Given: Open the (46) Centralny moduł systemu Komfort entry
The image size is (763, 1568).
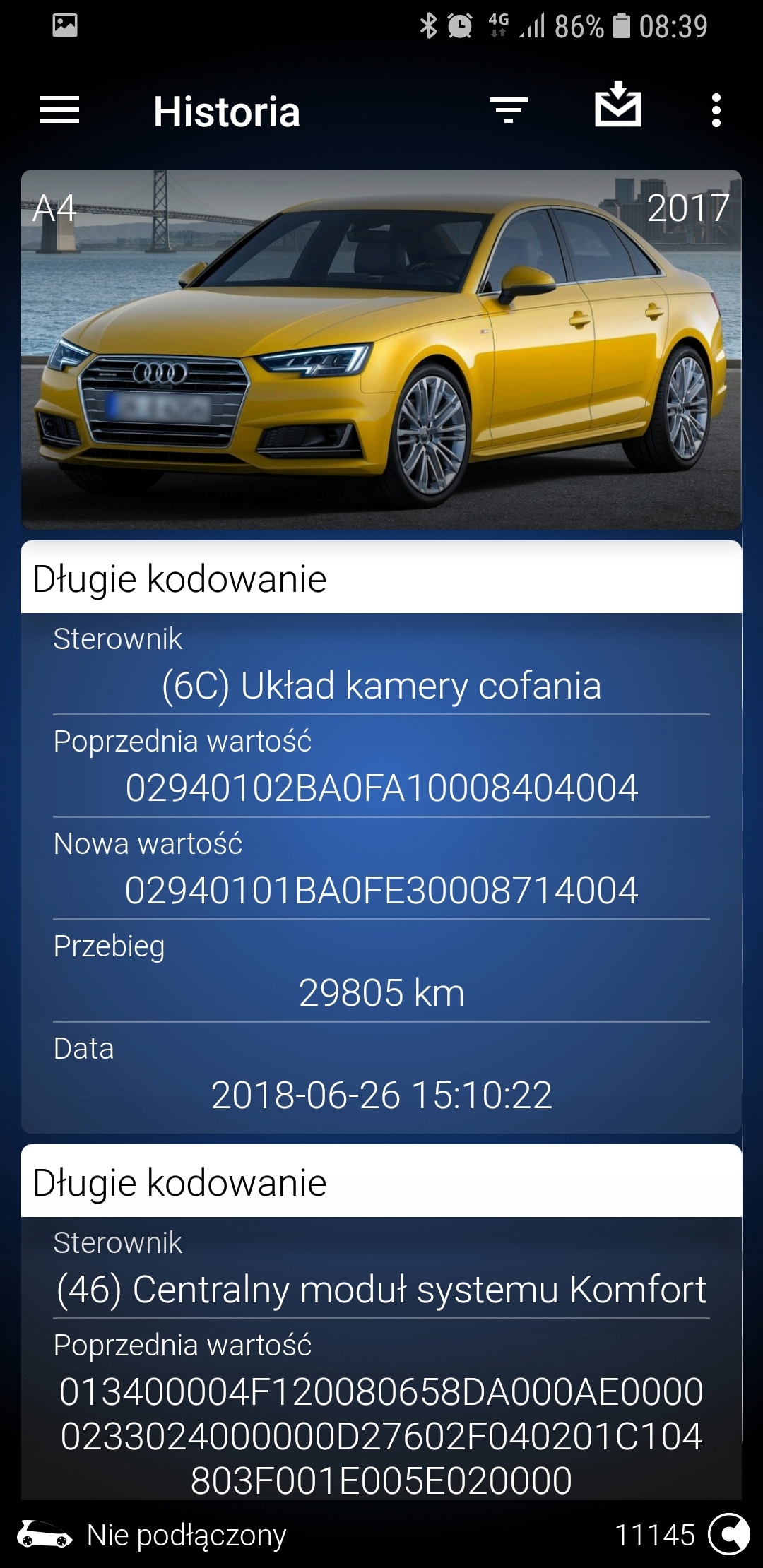Looking at the screenshot, I should click(x=381, y=1290).
